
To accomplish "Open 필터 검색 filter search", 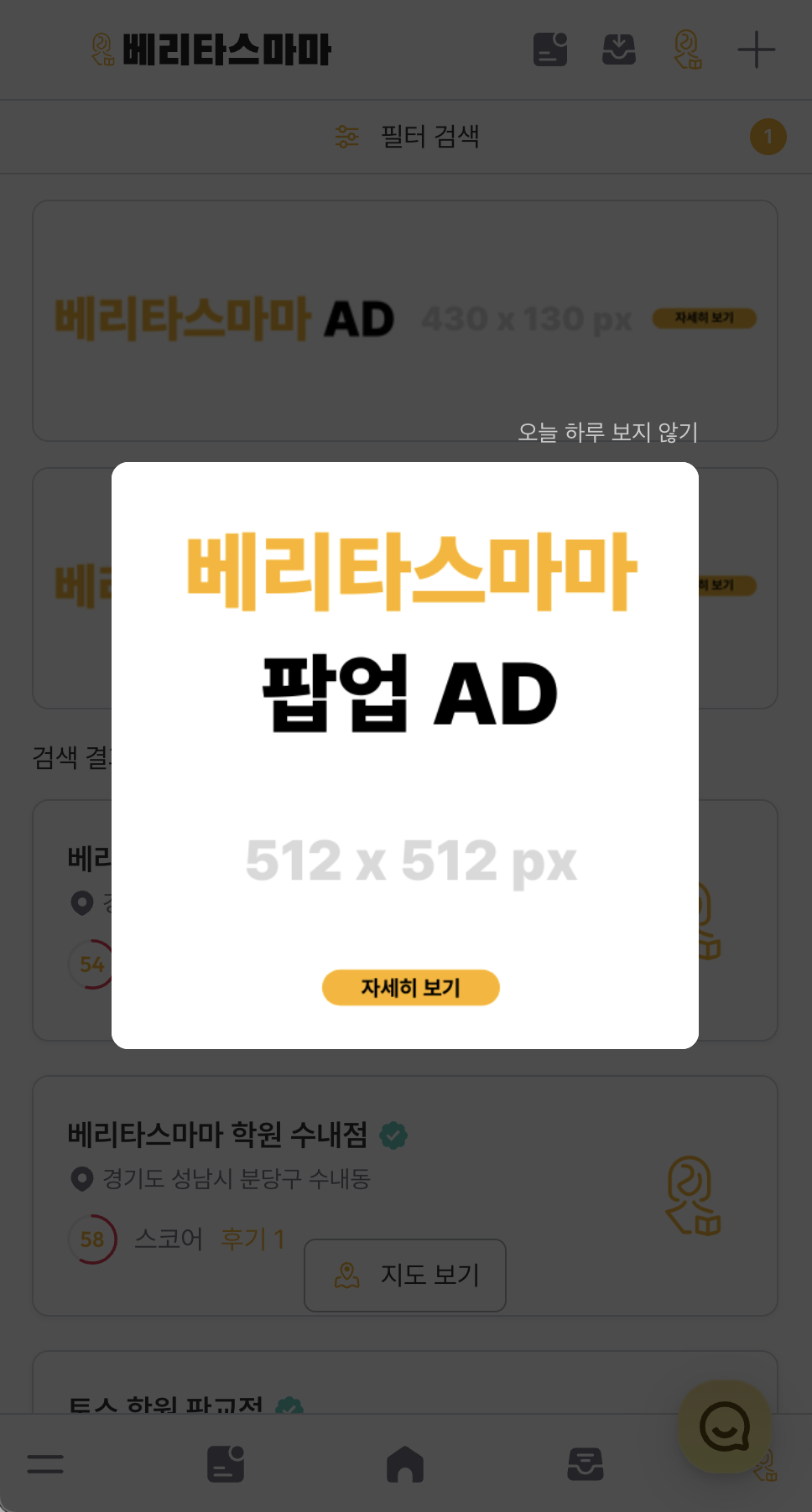I will pos(407,137).
